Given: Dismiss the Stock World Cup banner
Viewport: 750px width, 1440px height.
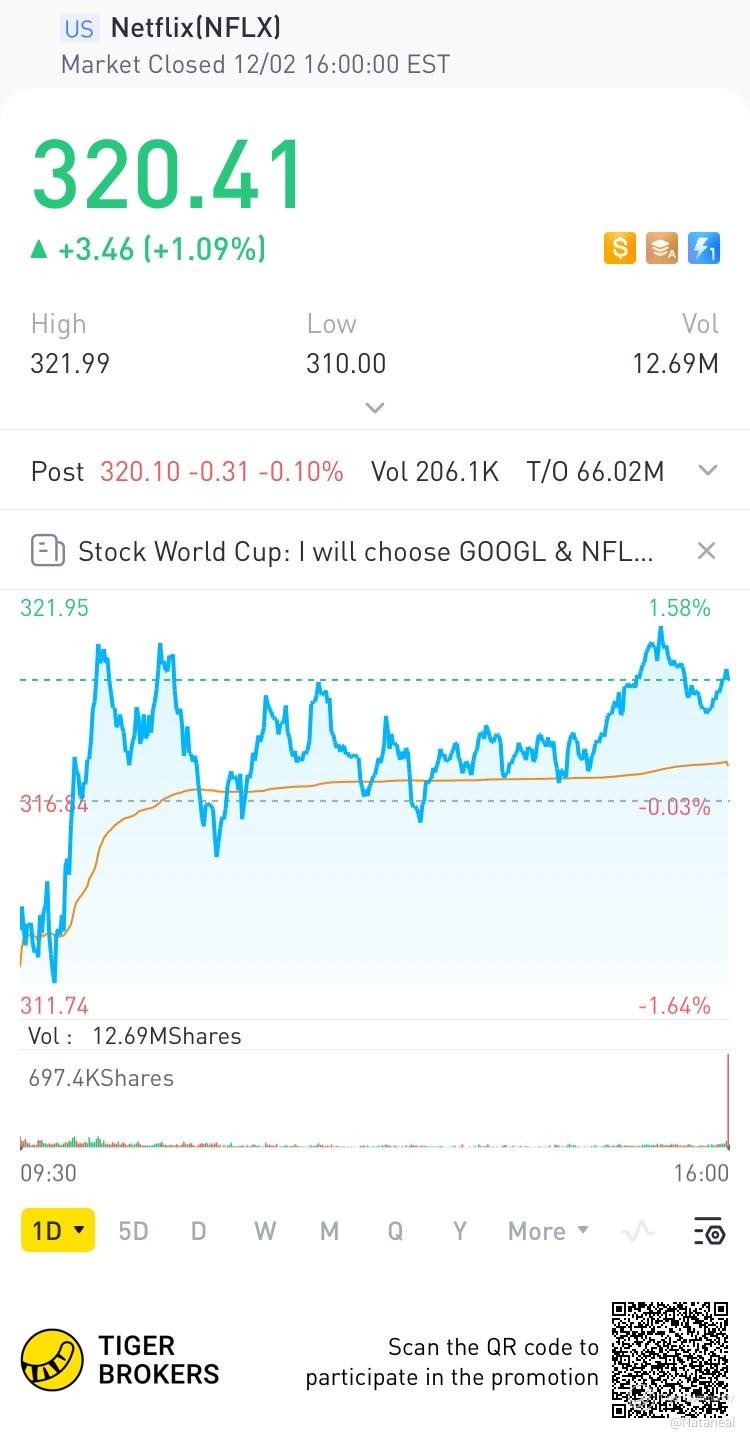Looking at the screenshot, I should pos(706,551).
